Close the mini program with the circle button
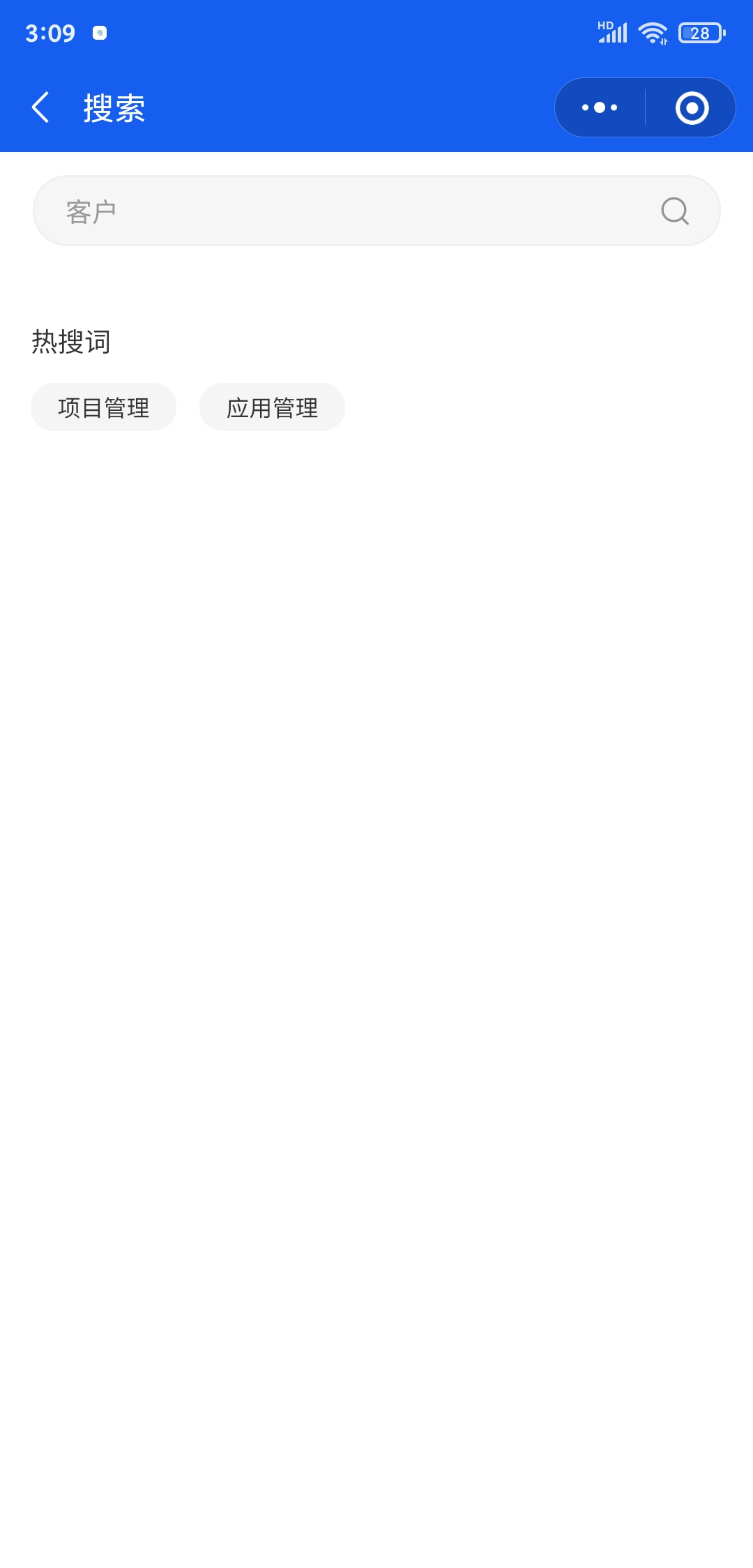Image resolution: width=753 pixels, height=1568 pixels. [x=692, y=107]
